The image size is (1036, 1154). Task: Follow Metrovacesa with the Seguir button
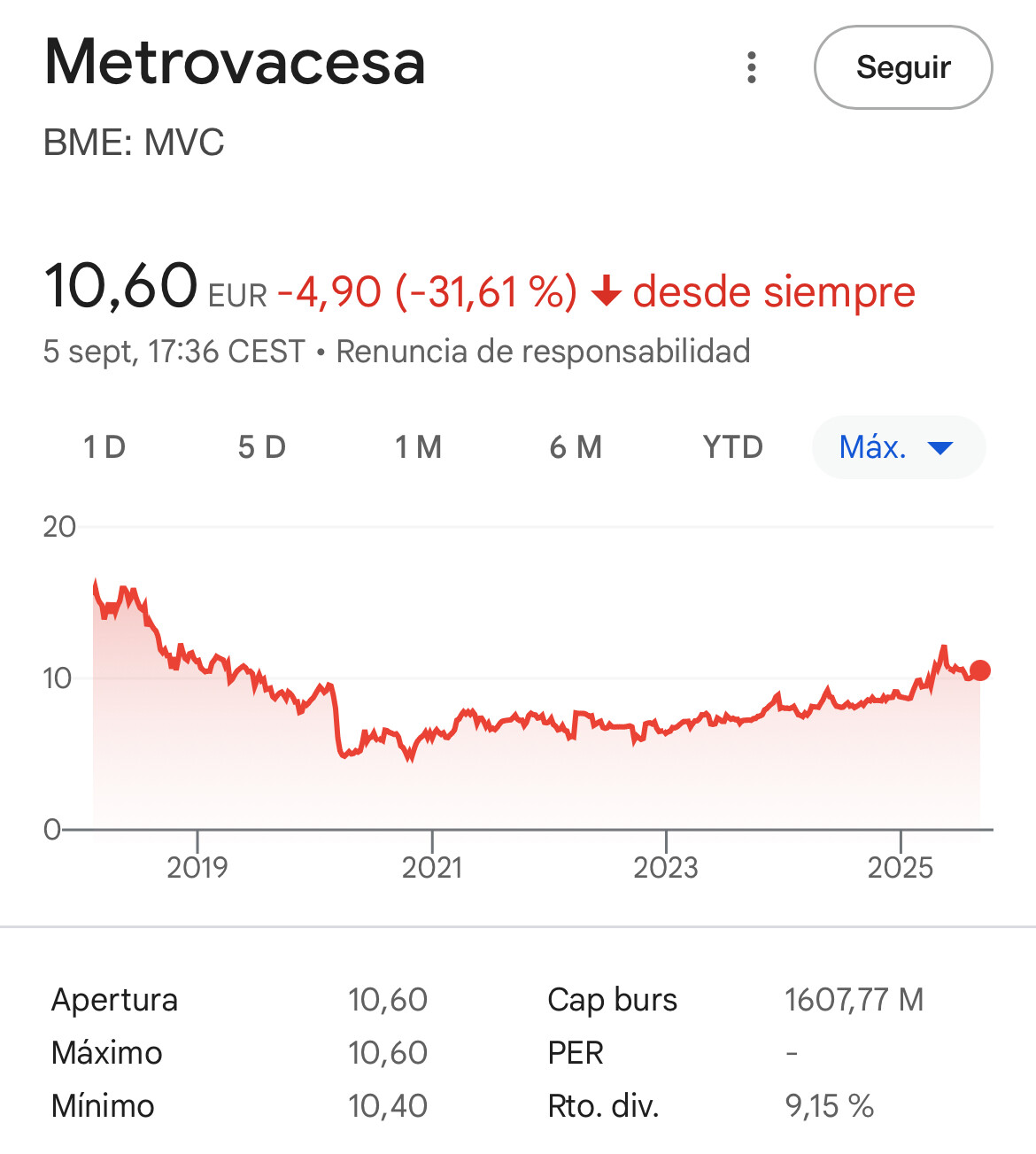coord(902,67)
